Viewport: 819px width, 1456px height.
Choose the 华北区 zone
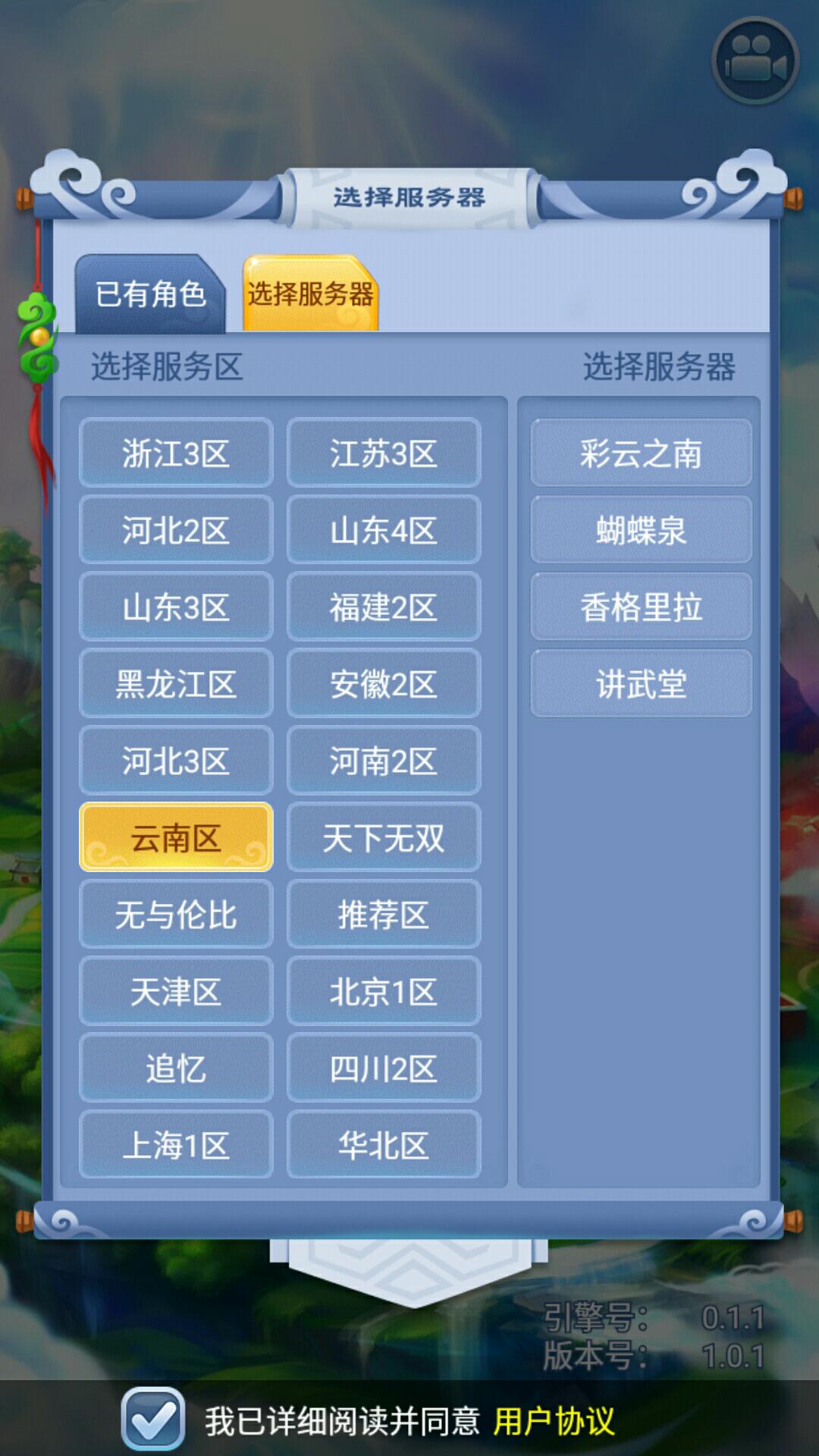click(x=384, y=1145)
